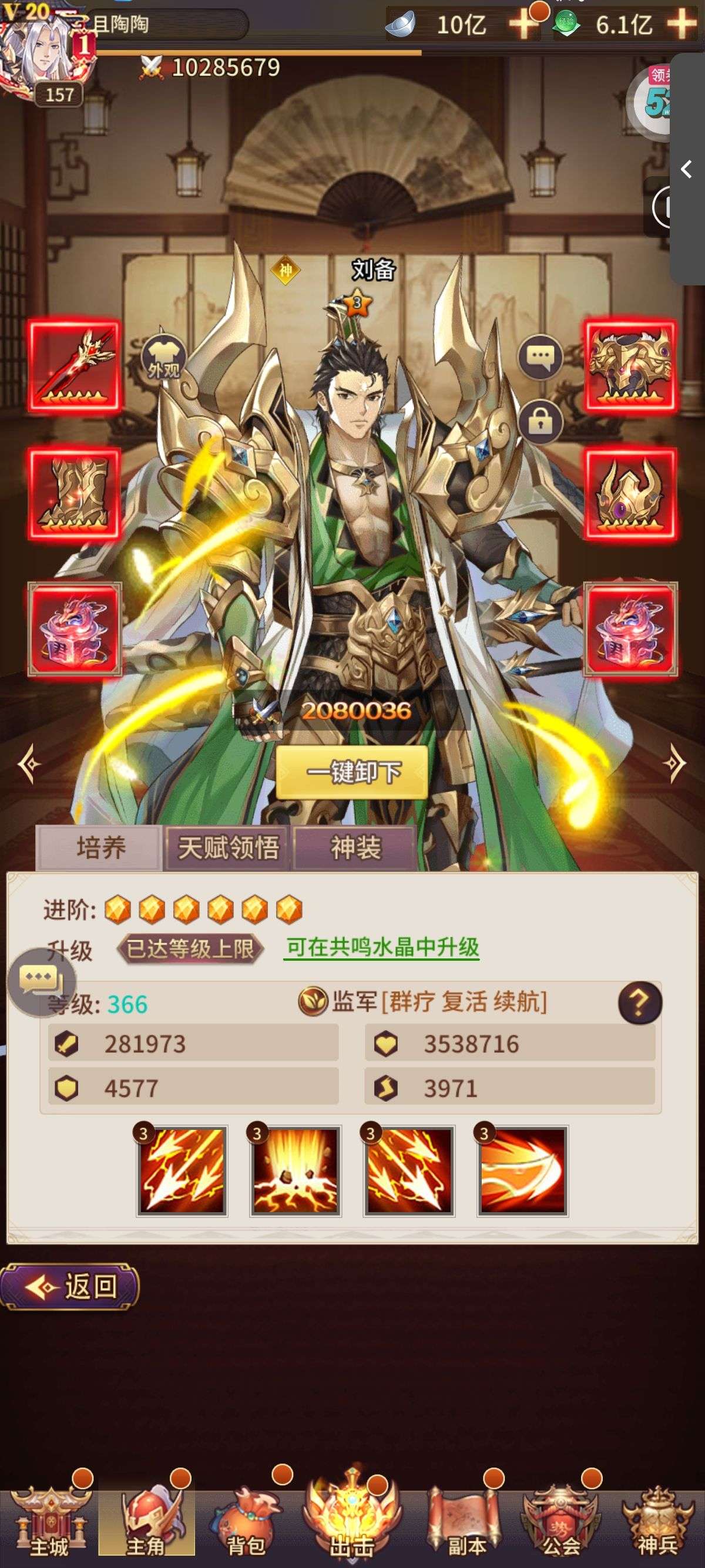705x1568 pixels.
Task: Tap the question mark help icon
Action: pyautogui.click(x=640, y=1002)
